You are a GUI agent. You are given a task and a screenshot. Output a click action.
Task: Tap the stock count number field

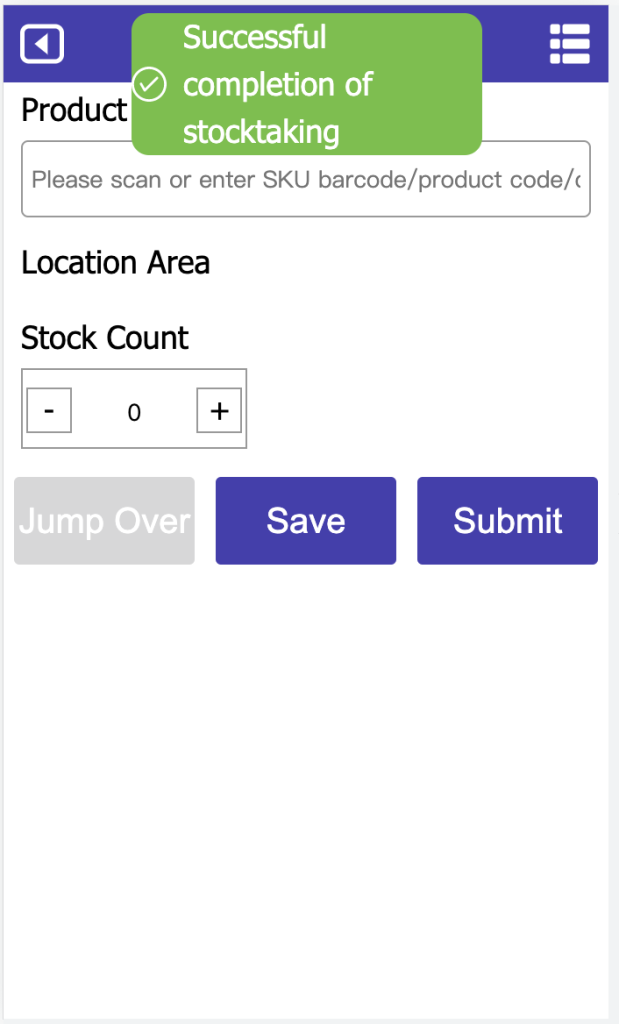(x=134, y=411)
